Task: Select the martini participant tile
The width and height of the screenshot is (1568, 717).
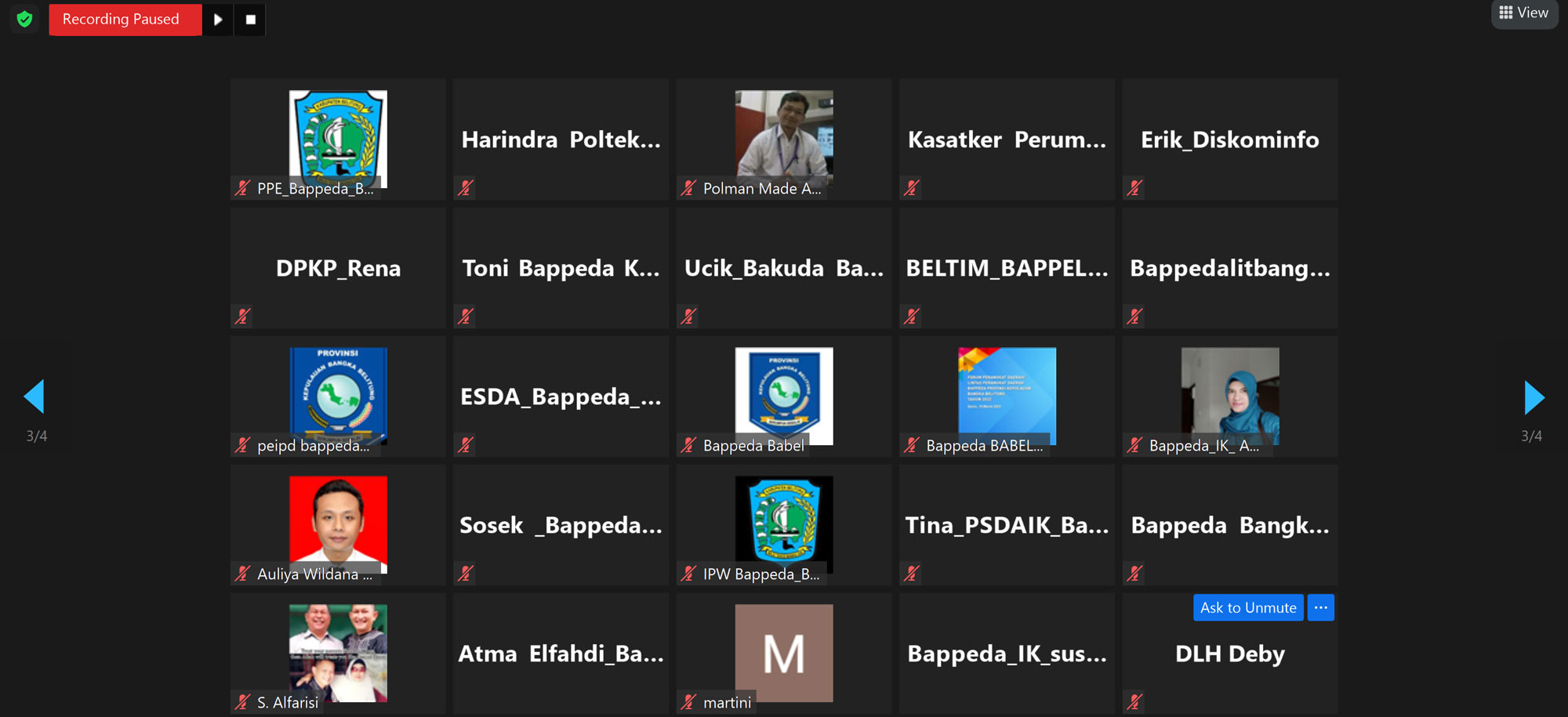Action: pos(783,653)
